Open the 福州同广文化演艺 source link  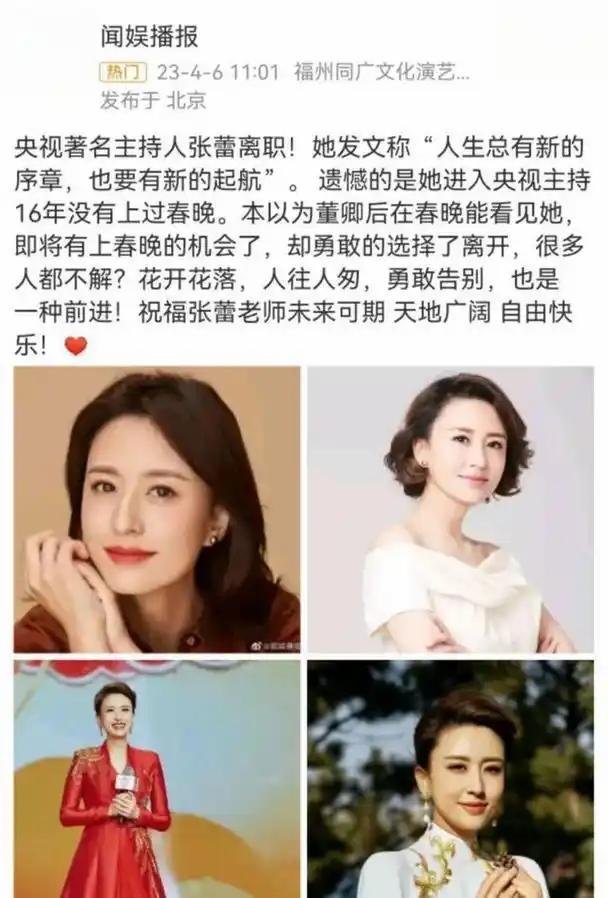pyautogui.click(x=381, y=72)
